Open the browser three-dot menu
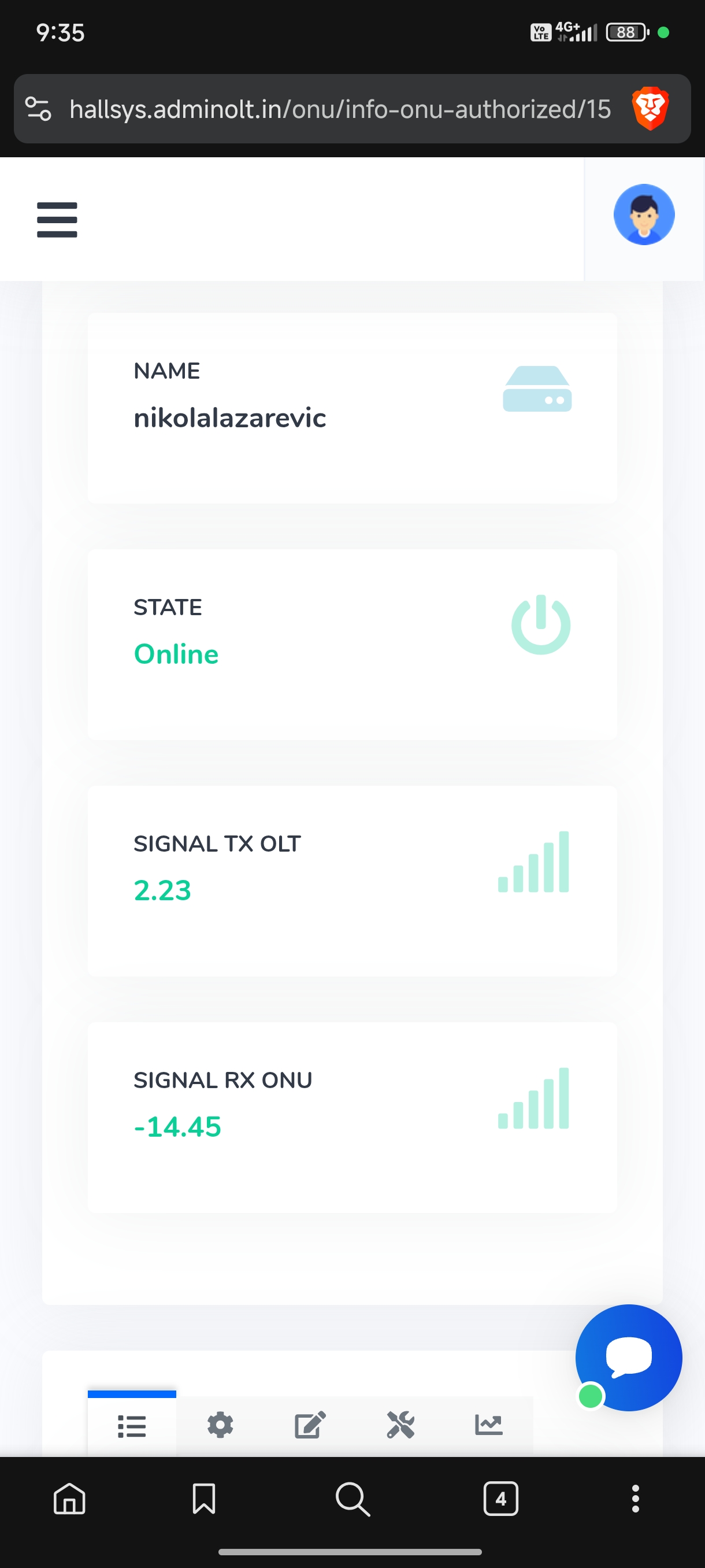This screenshot has width=705, height=1568. (635, 1499)
